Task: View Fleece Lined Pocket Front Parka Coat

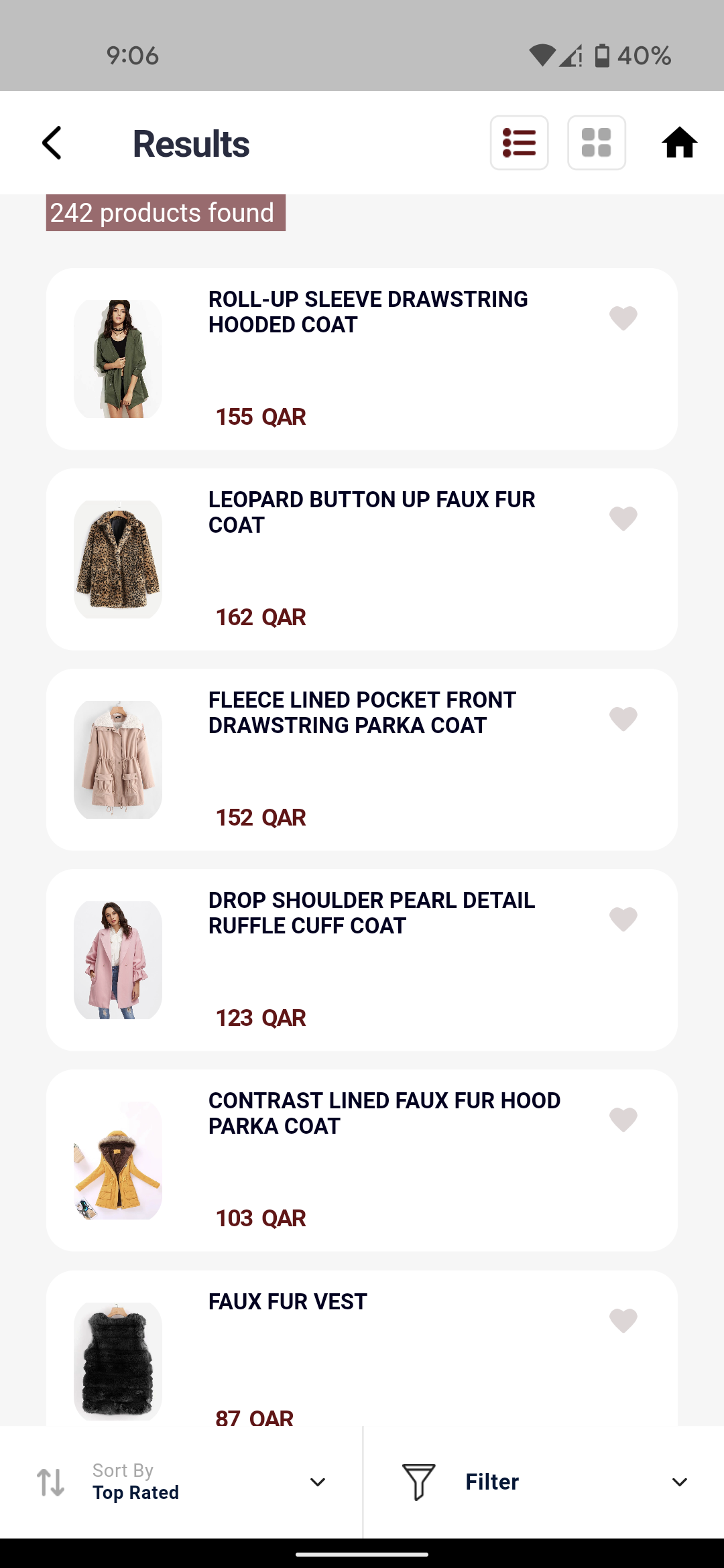Action: click(362, 713)
